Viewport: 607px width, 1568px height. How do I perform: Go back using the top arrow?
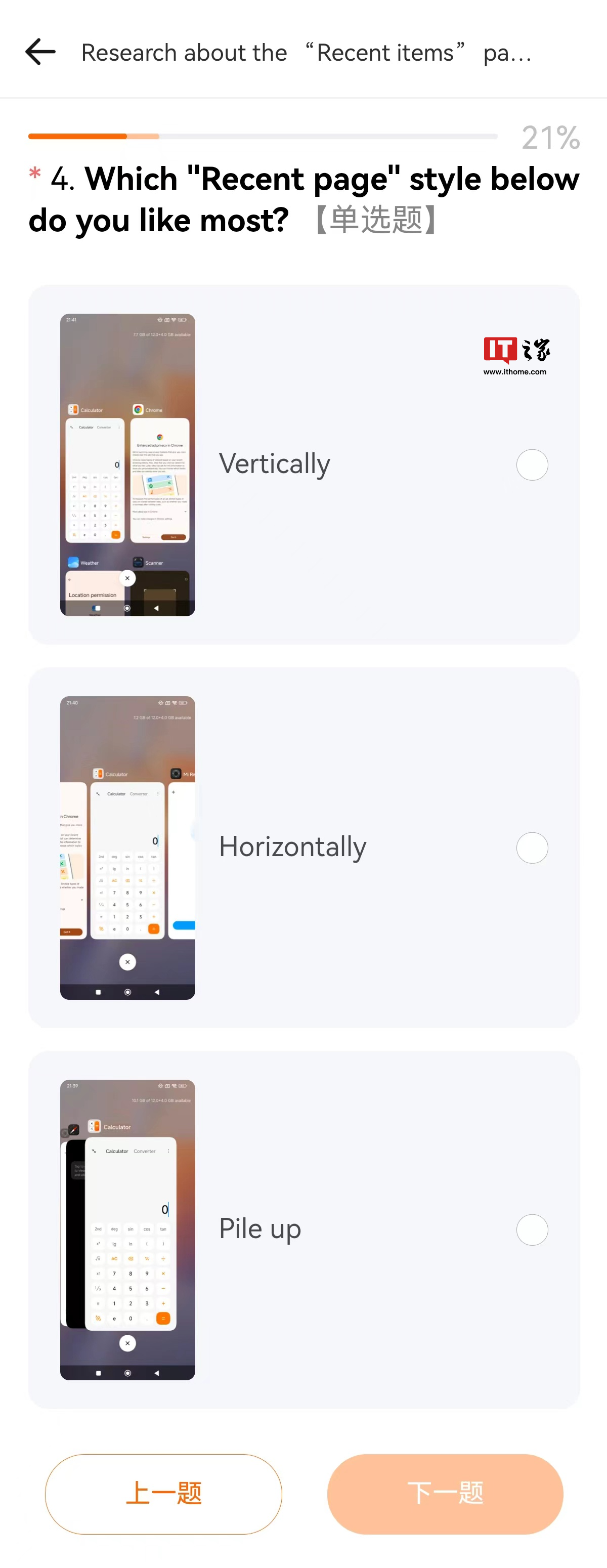40,52
